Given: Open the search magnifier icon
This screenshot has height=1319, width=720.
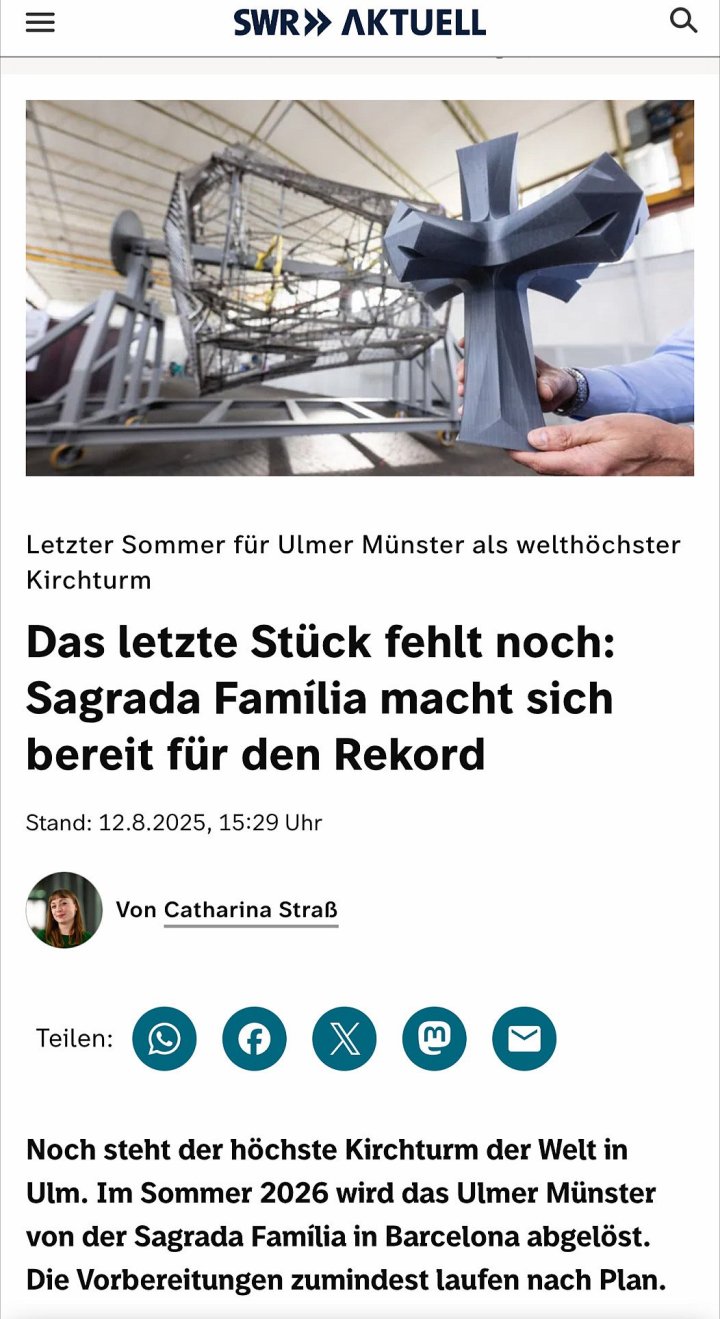Looking at the screenshot, I should pyautogui.click(x=683, y=20).
